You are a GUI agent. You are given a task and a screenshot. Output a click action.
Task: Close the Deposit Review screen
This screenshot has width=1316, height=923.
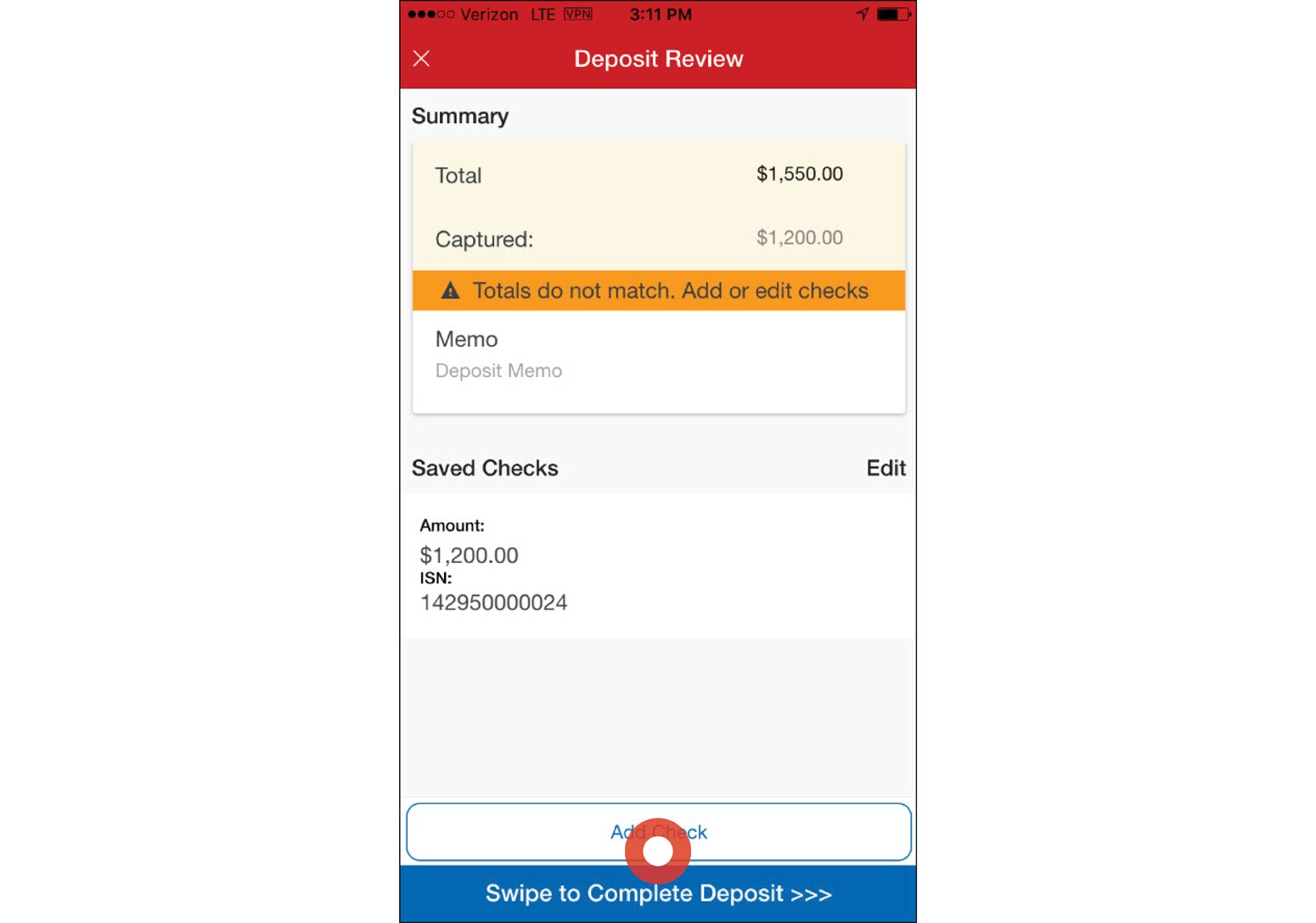[421, 59]
